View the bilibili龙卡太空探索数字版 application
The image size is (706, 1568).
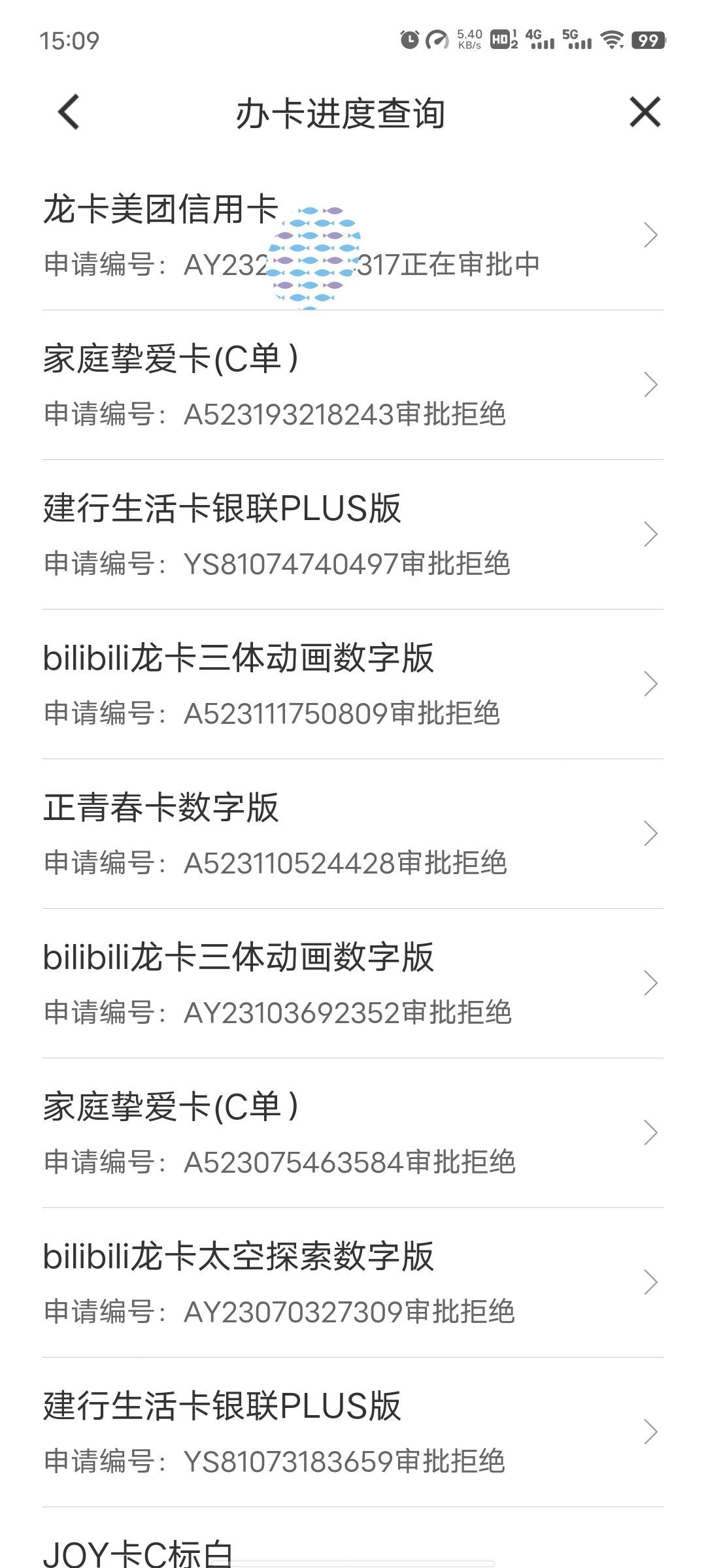click(x=353, y=1283)
